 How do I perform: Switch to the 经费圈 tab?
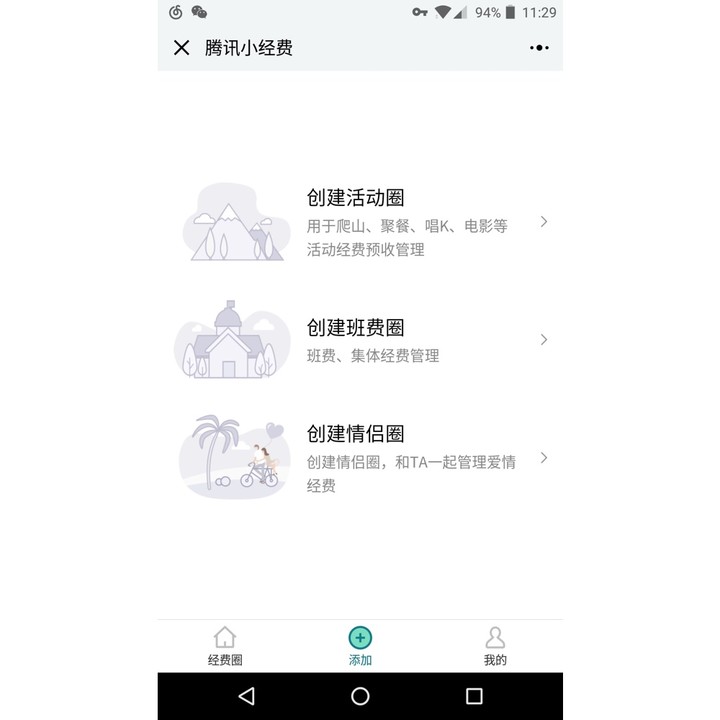(x=225, y=646)
